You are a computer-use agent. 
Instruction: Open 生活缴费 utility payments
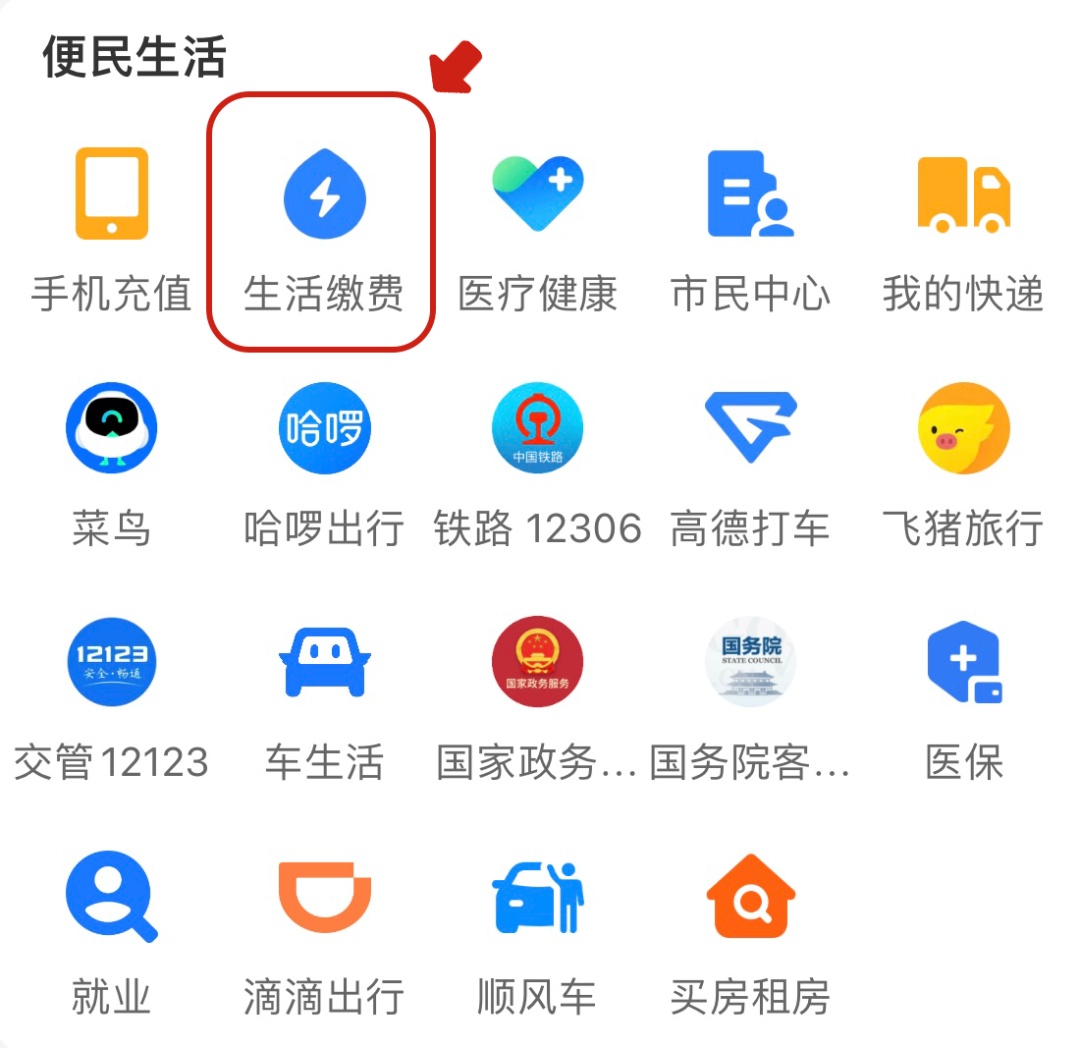click(324, 195)
